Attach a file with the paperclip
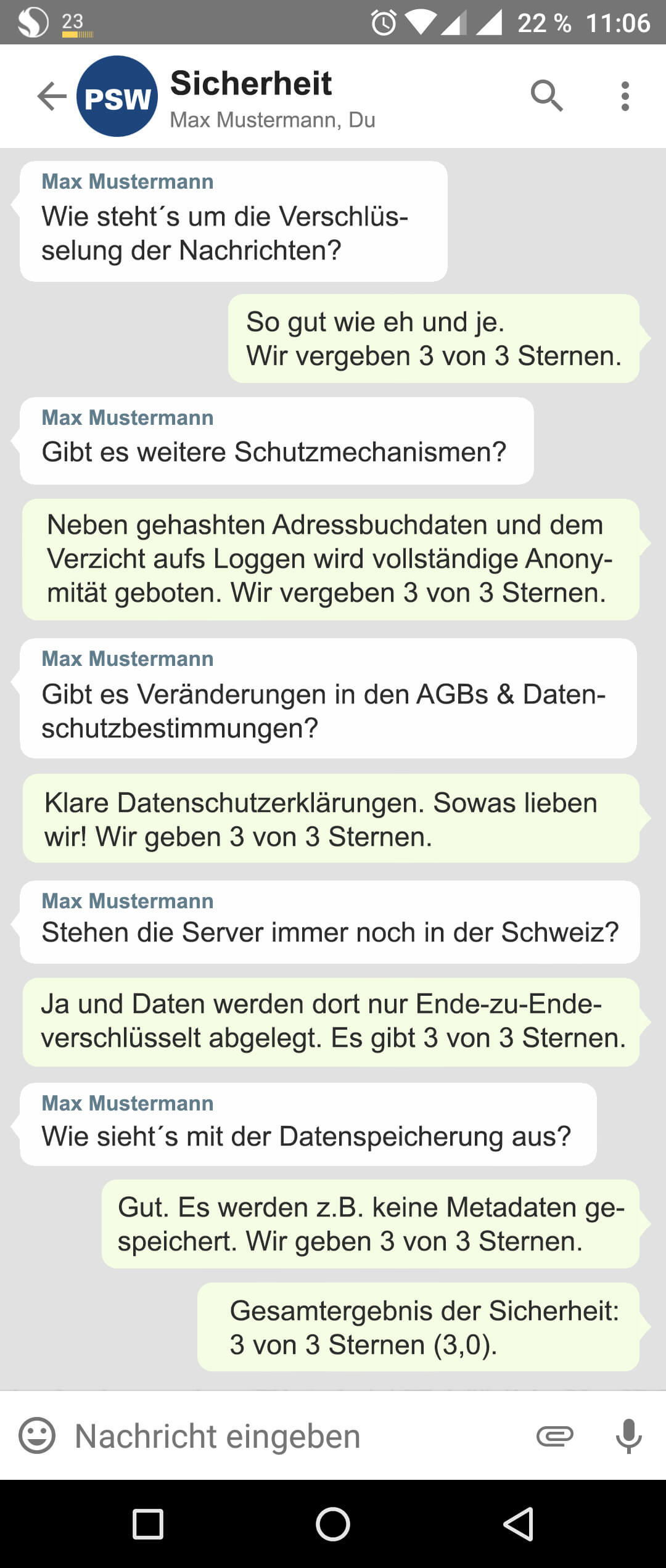 554,1435
